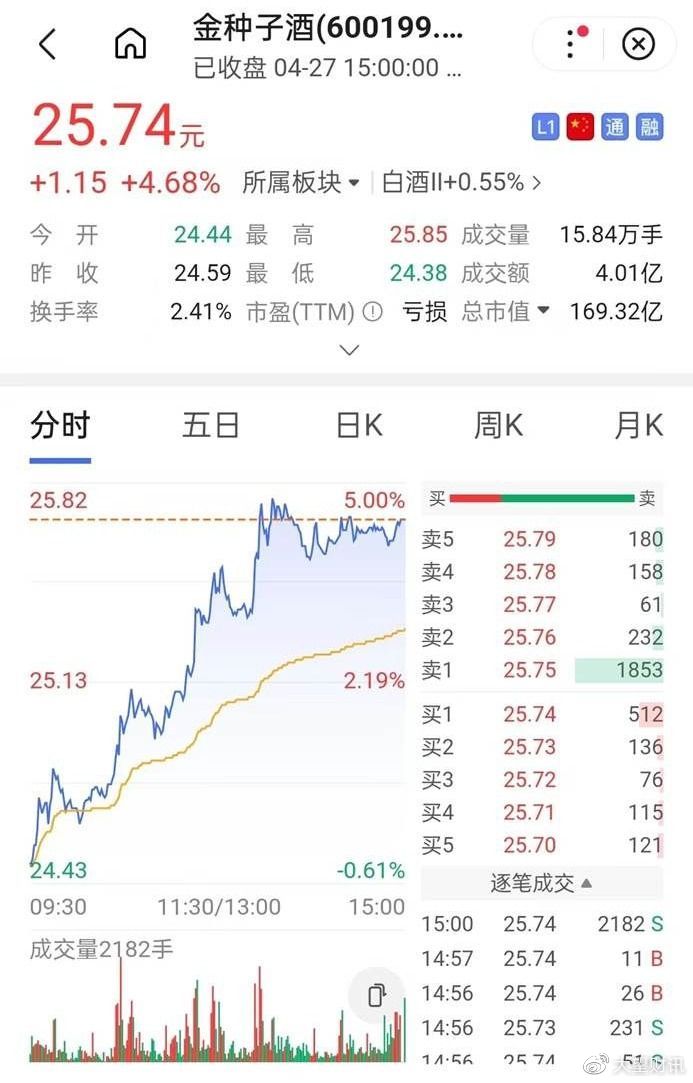Return to the home page
Viewport: 693px width, 1083px height.
click(x=130, y=44)
